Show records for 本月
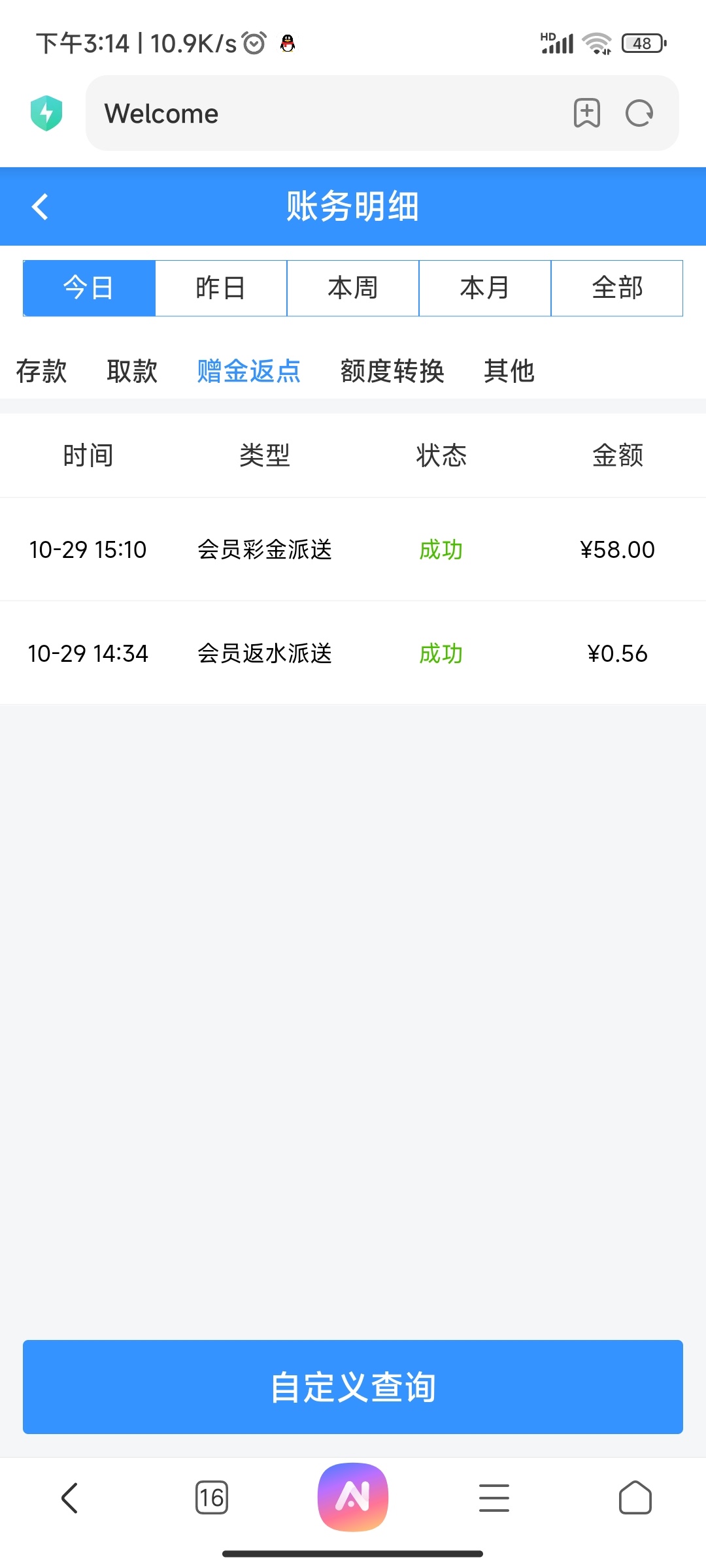This screenshot has height=1568, width=706. point(485,288)
